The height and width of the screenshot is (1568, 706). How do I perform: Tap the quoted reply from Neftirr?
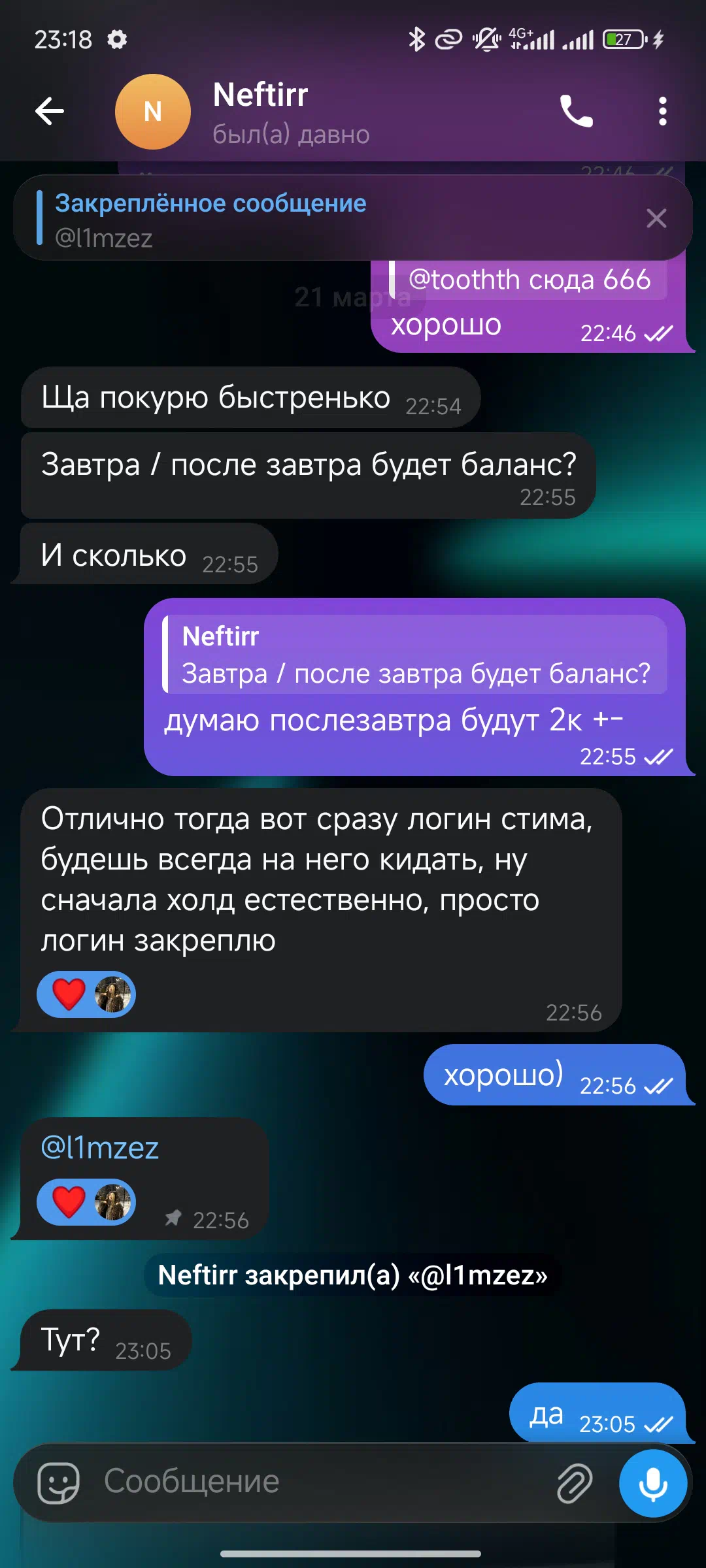pyautogui.click(x=416, y=655)
